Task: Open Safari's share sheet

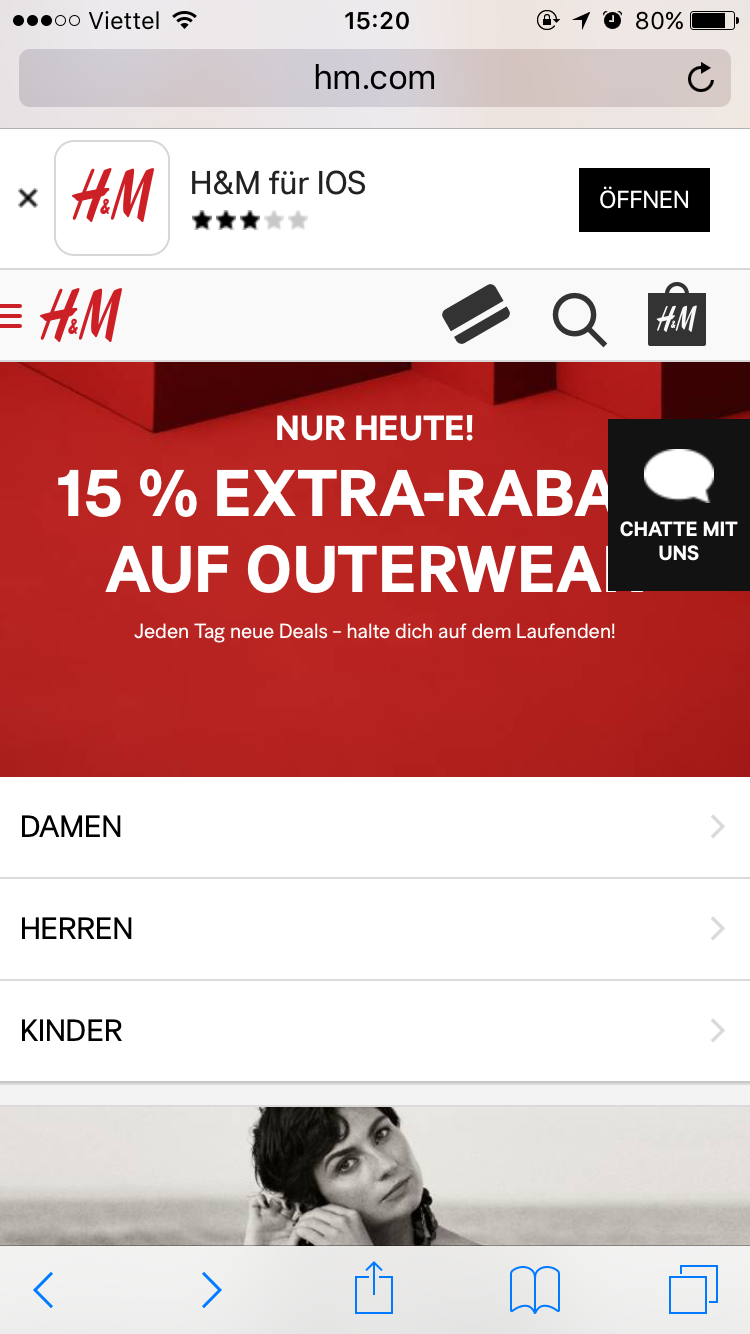Action: (374, 1289)
